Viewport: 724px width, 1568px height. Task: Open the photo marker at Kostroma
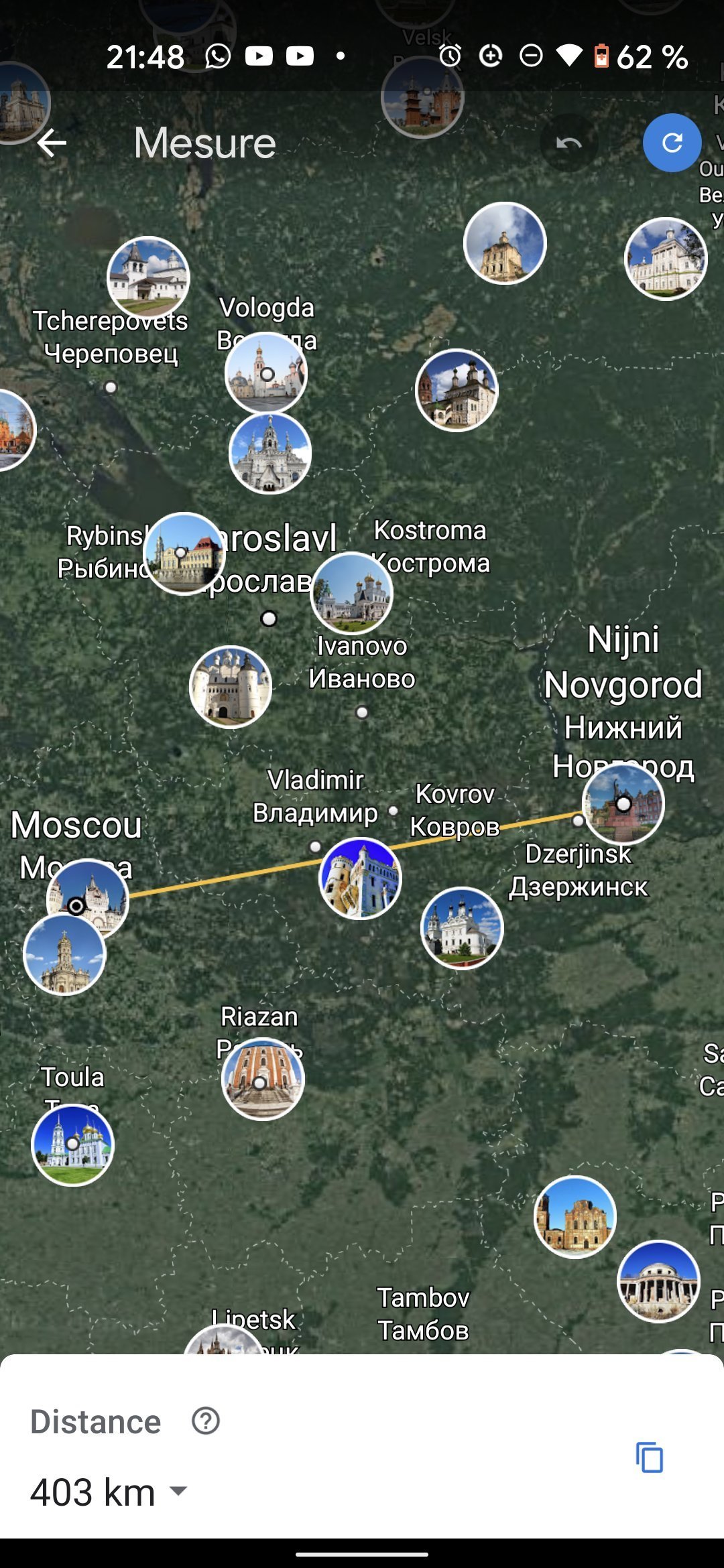(352, 593)
